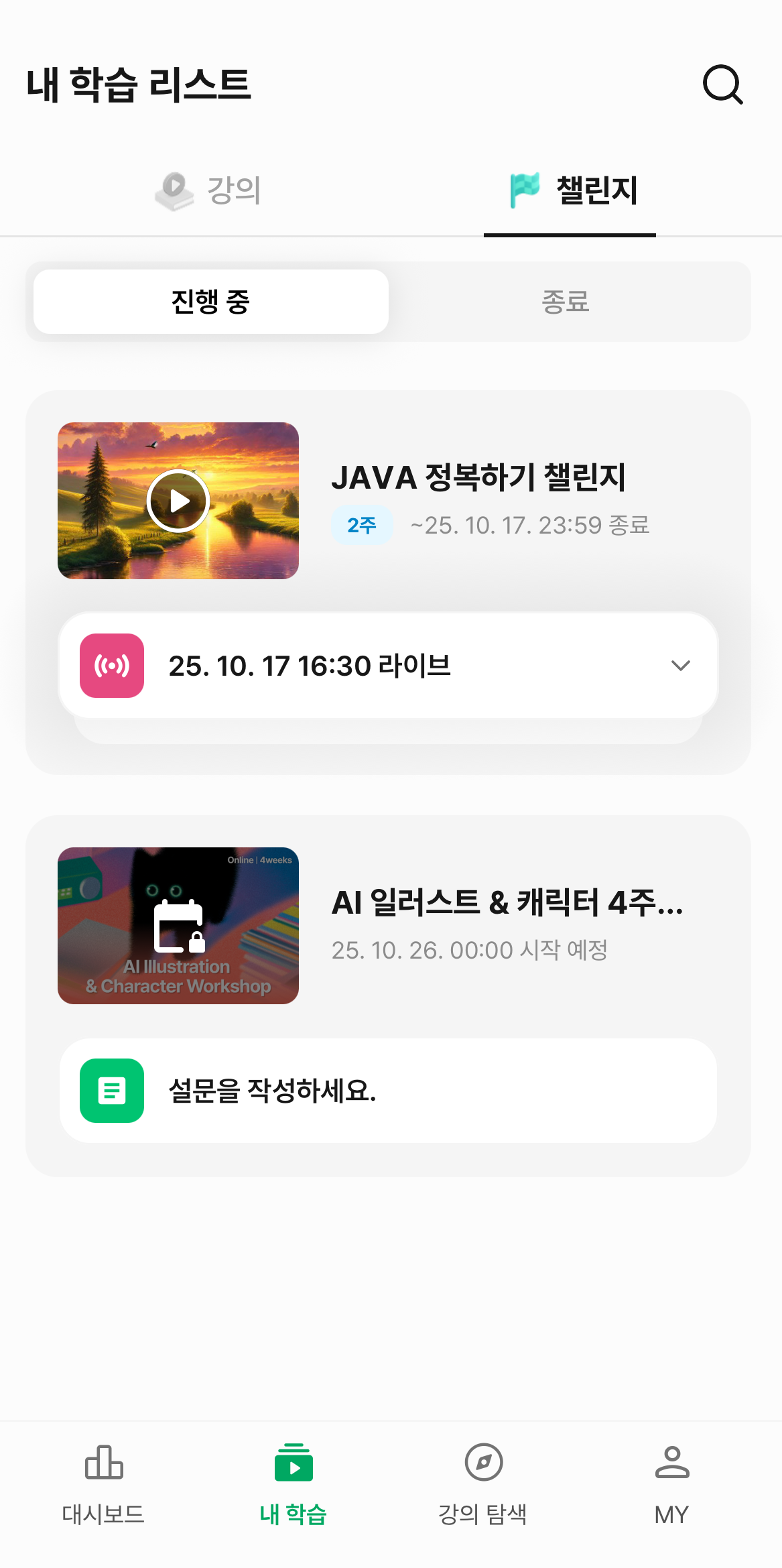Switch to the 강의 tab
This screenshot has width=782, height=1568.
[208, 190]
